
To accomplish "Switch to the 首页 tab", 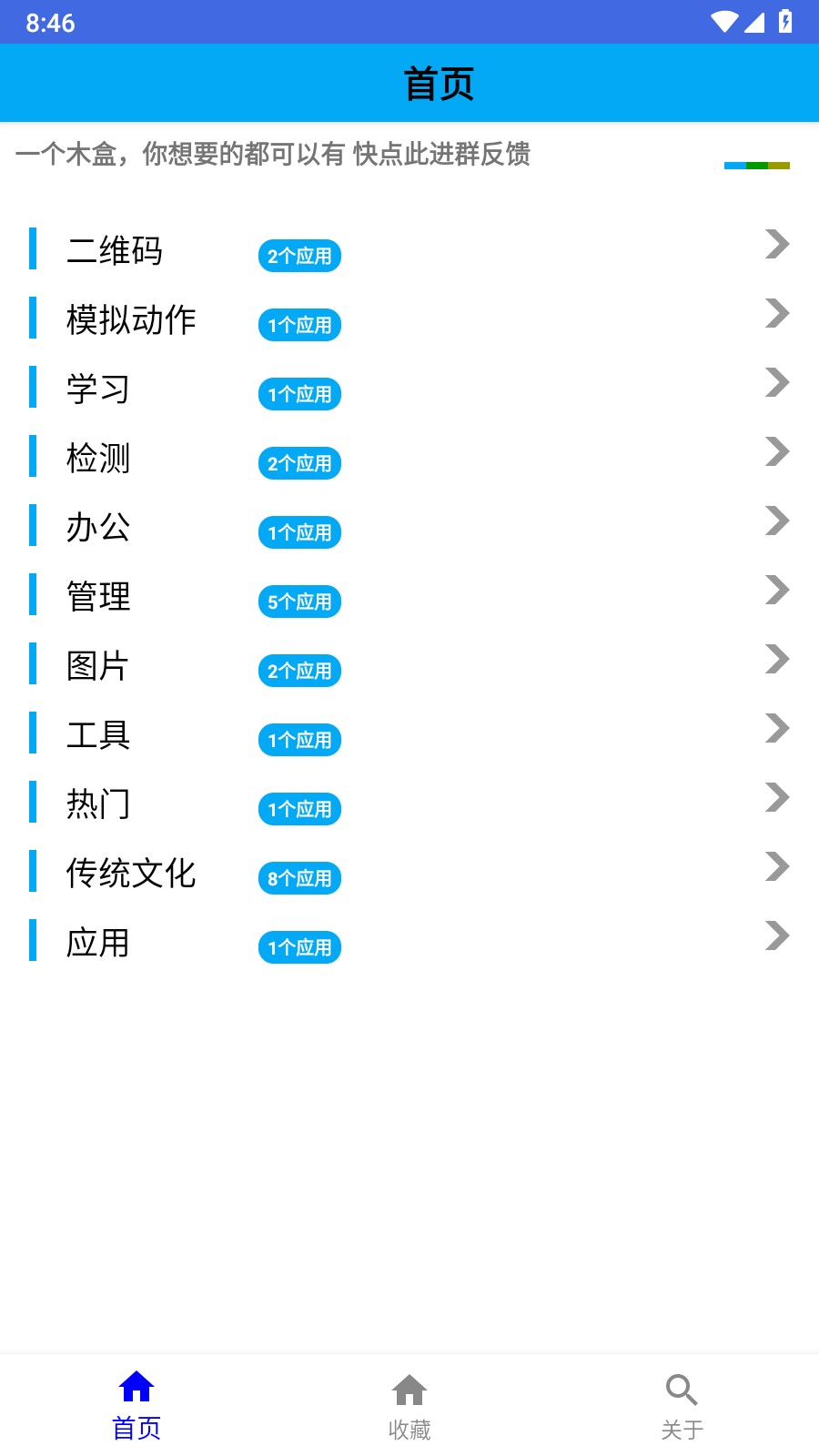I will [x=136, y=1405].
